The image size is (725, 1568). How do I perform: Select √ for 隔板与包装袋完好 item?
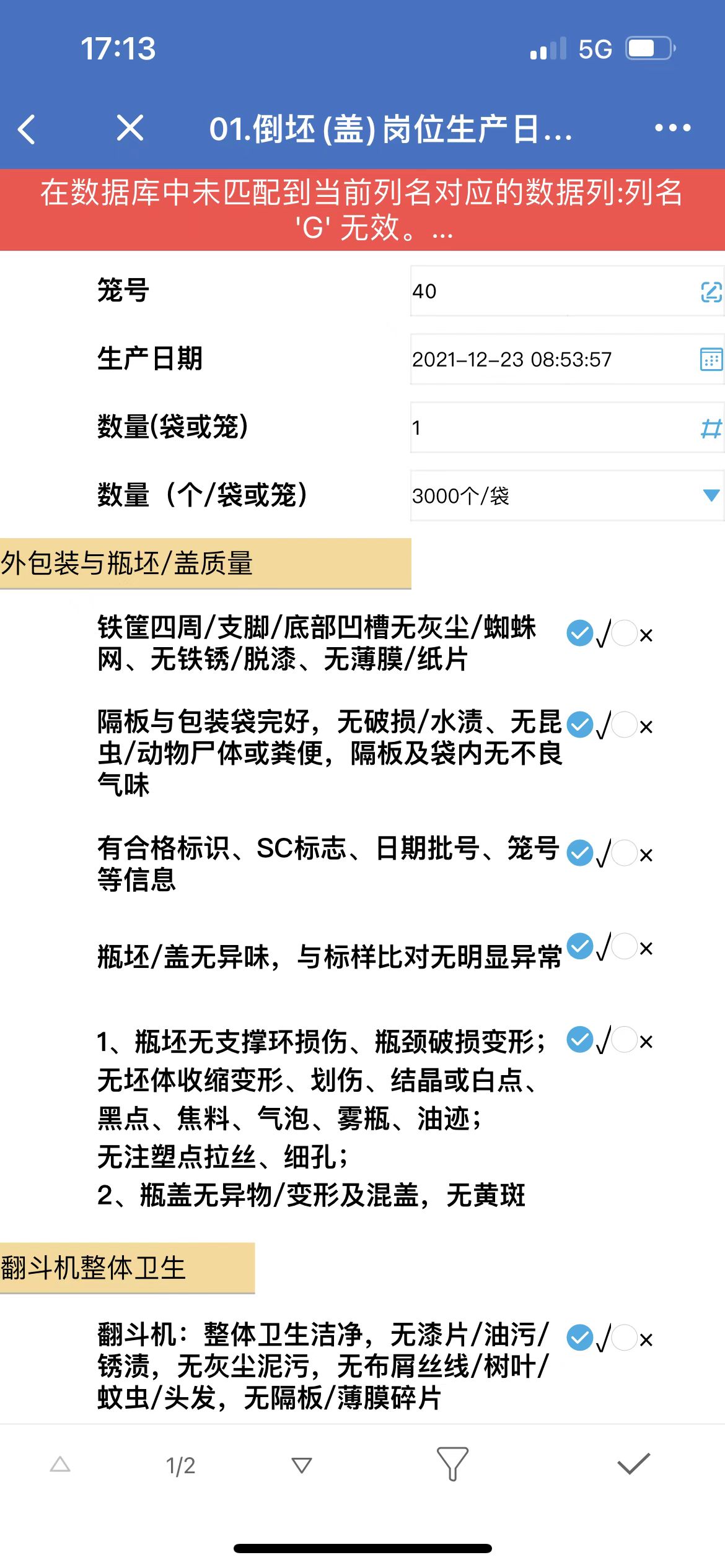[580, 725]
